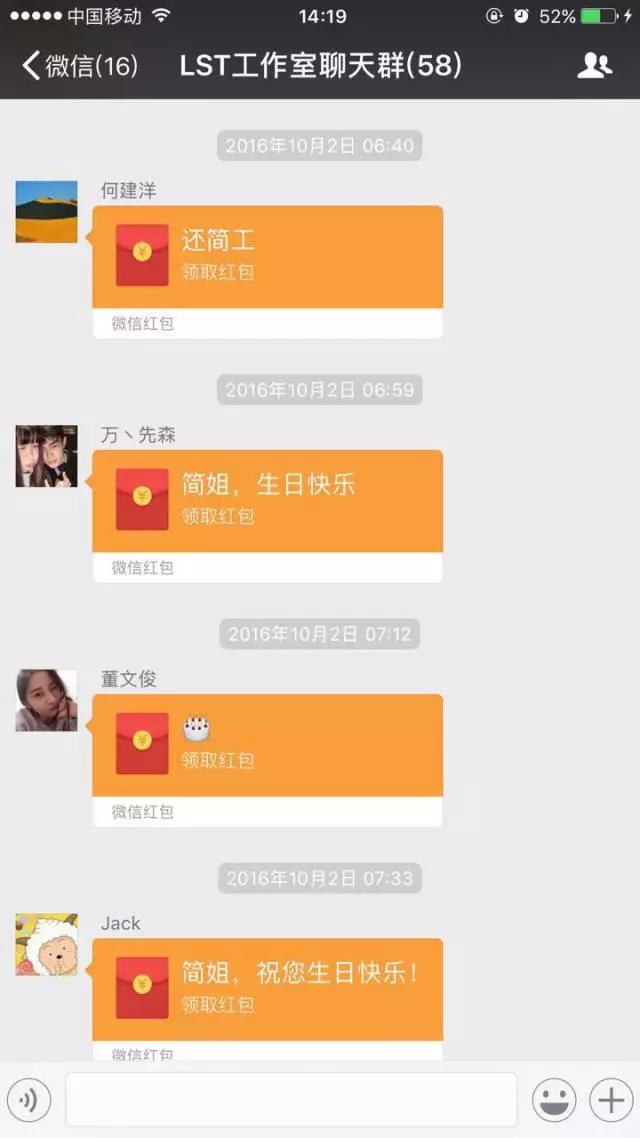View 万丶先森's profile avatar
Image resolution: width=640 pixels, height=1138 pixels.
tap(46, 456)
